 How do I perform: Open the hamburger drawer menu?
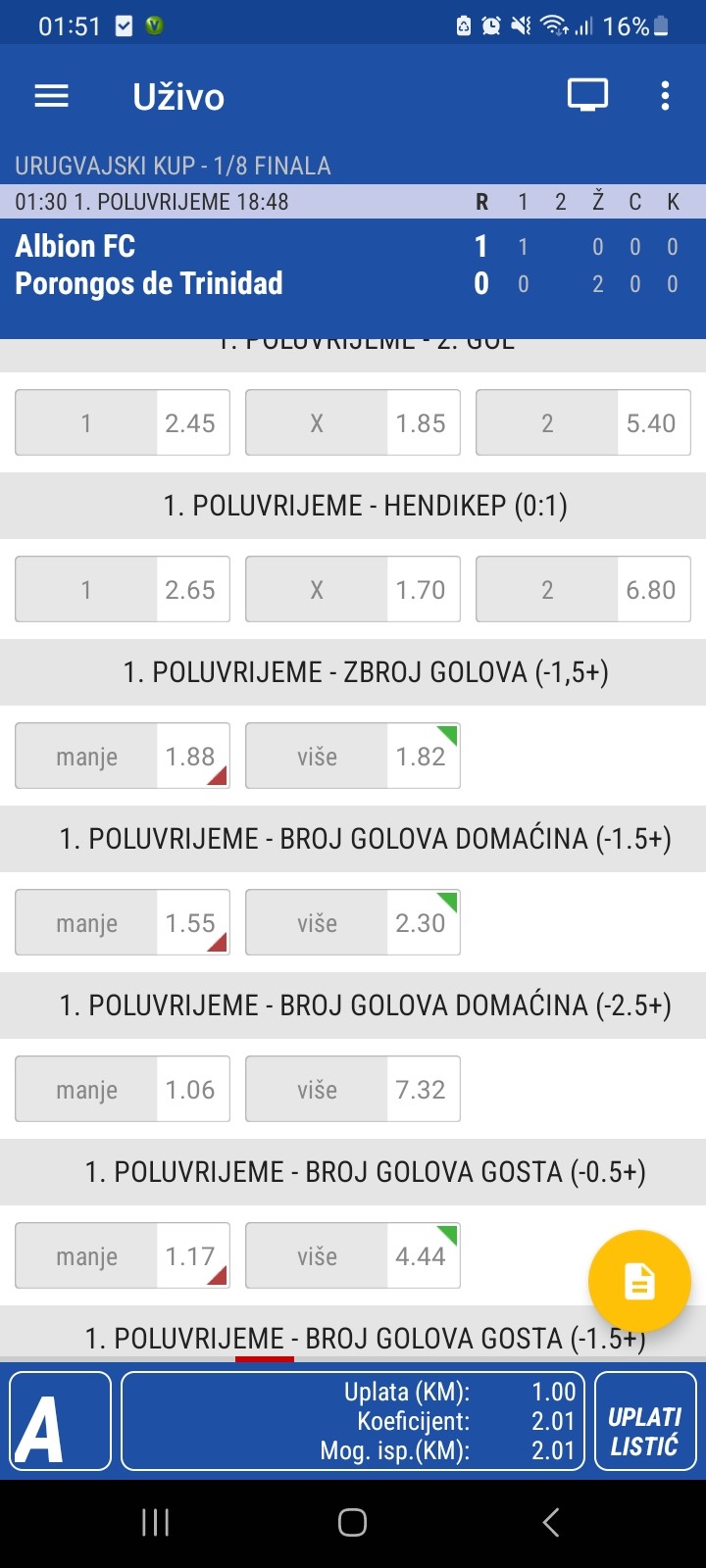coord(51,96)
